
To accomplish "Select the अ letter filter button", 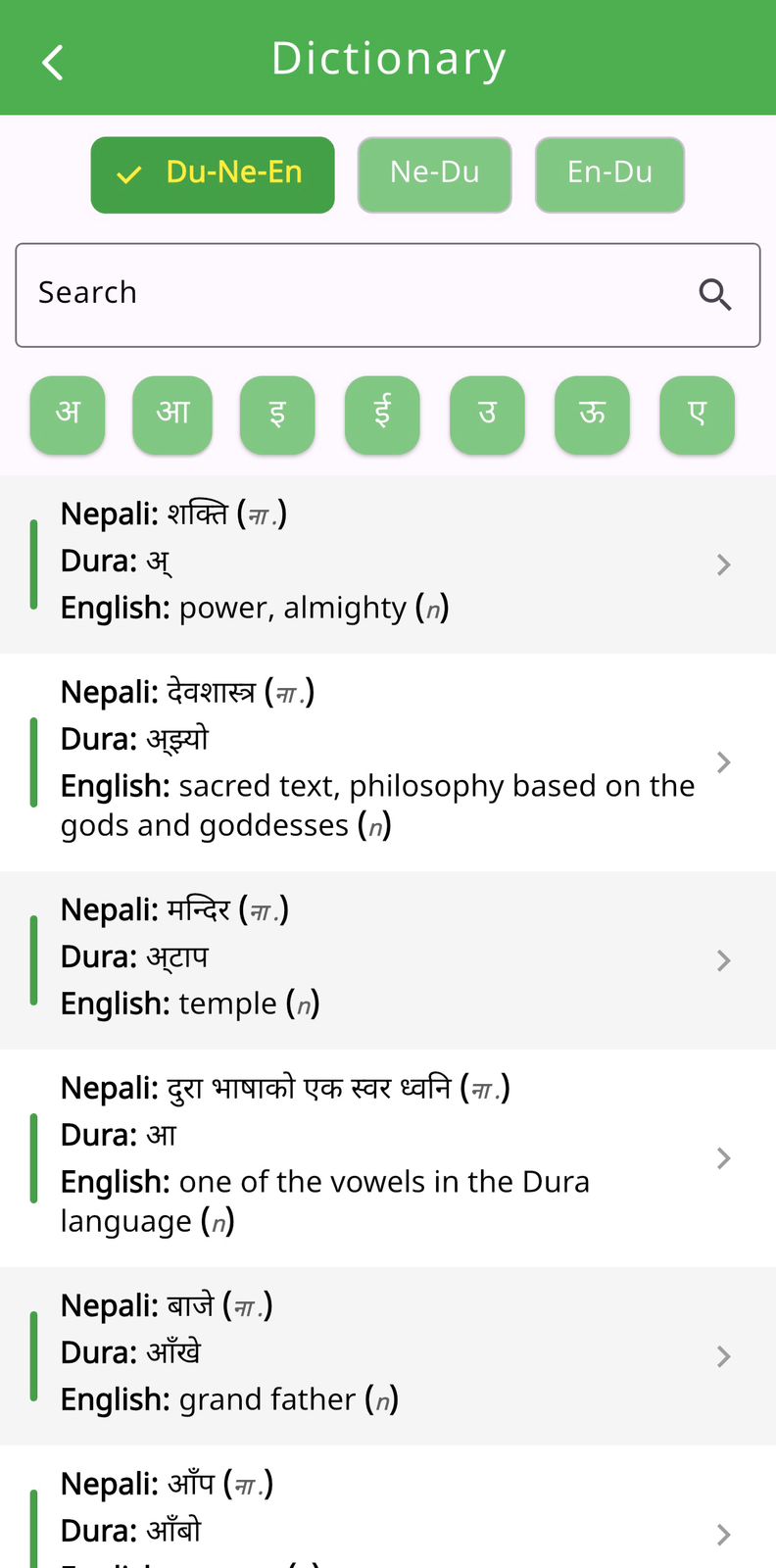I will tap(67, 415).
